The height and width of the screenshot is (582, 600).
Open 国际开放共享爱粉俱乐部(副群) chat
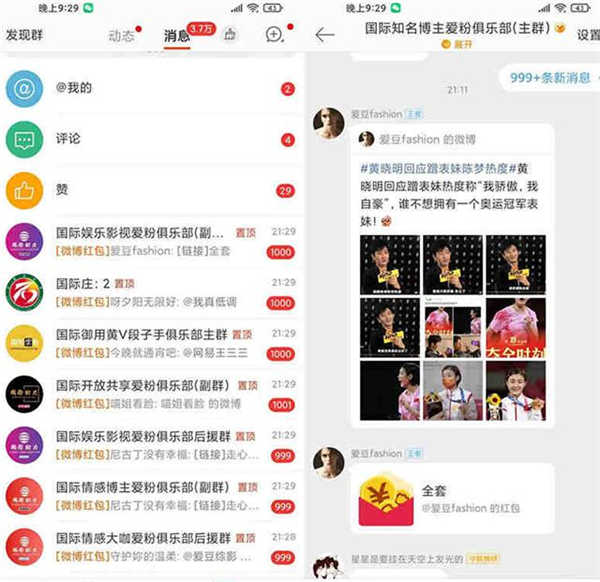pos(150,395)
